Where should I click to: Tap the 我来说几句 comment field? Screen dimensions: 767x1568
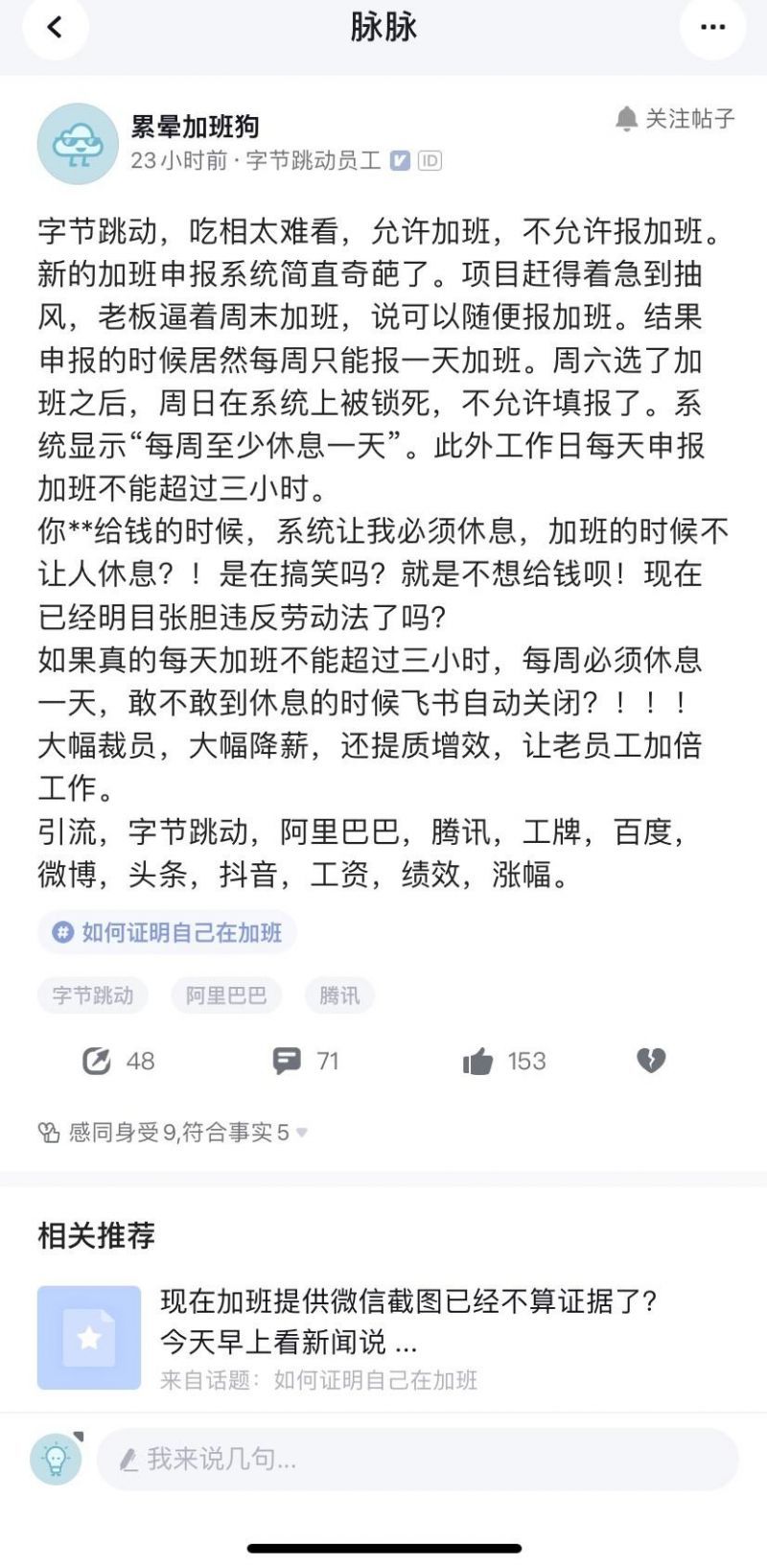(x=417, y=1459)
